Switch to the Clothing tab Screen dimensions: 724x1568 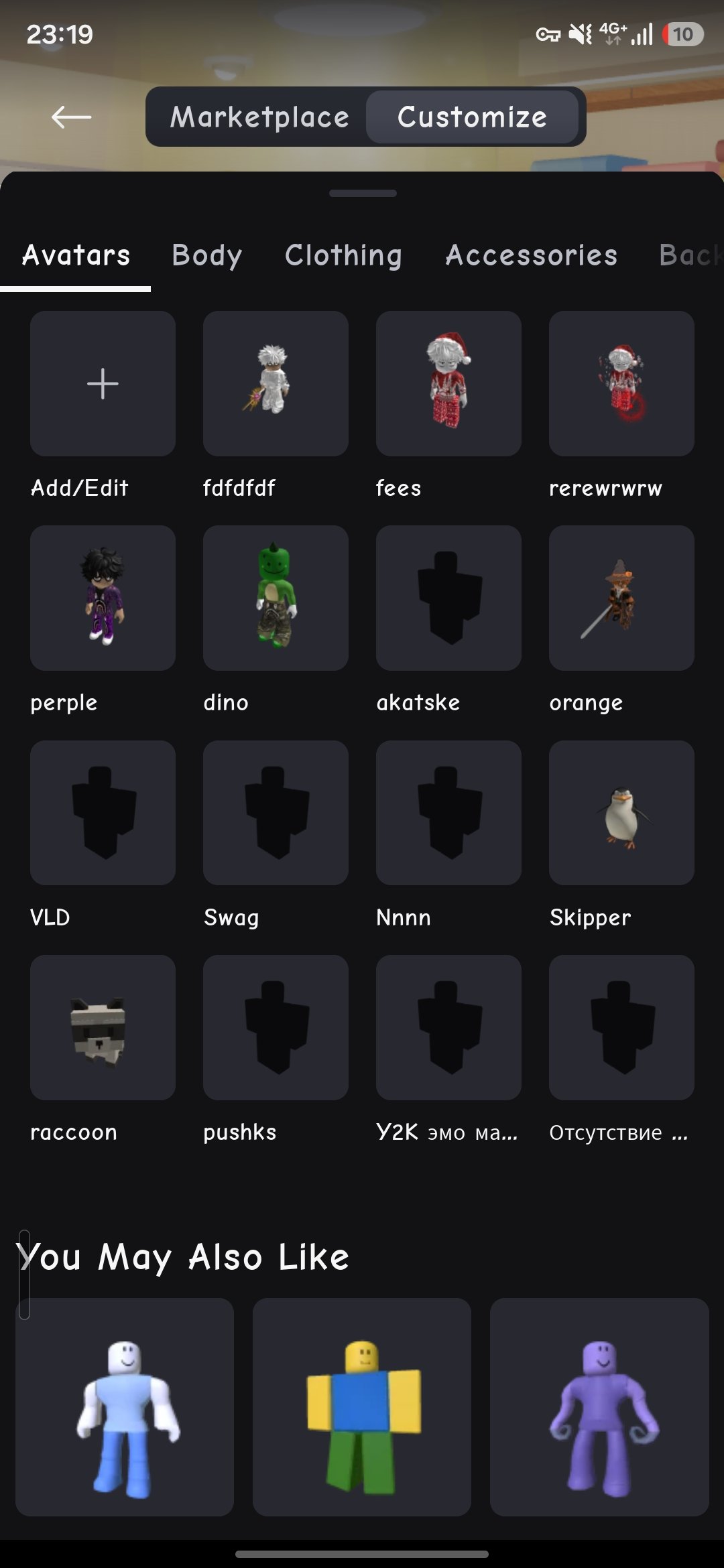click(x=343, y=255)
